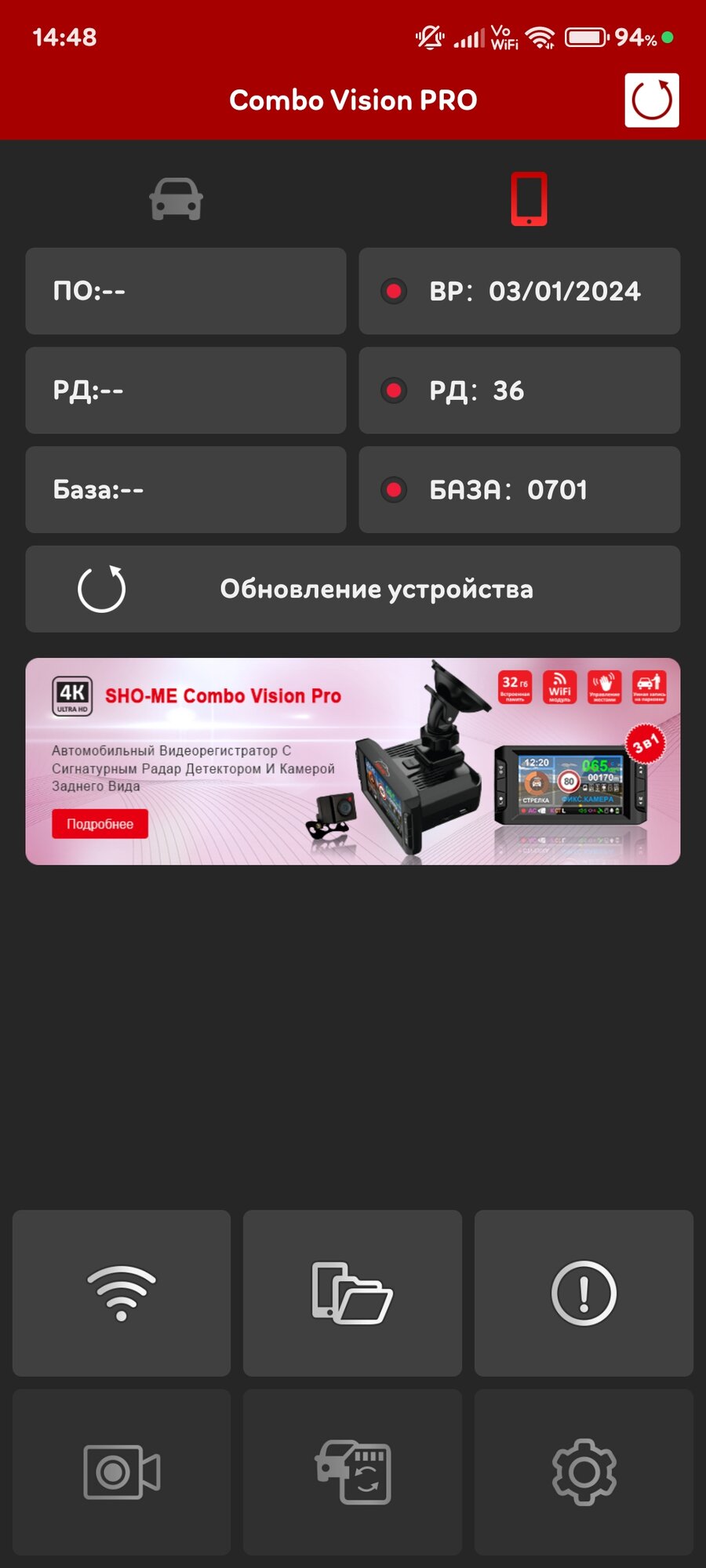
Task: Tap the Обновление устройства button
Action: click(x=353, y=589)
